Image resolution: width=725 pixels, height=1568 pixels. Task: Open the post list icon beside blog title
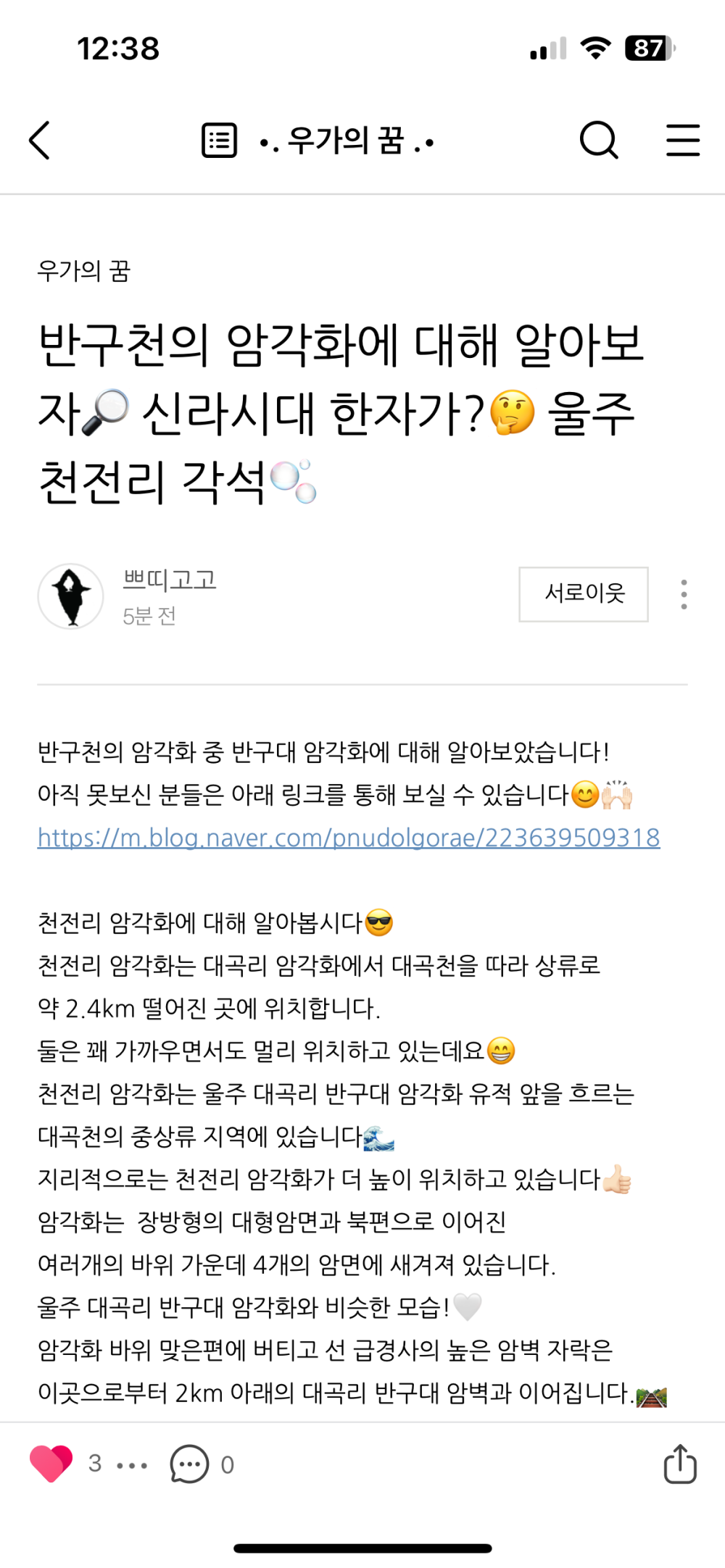218,140
